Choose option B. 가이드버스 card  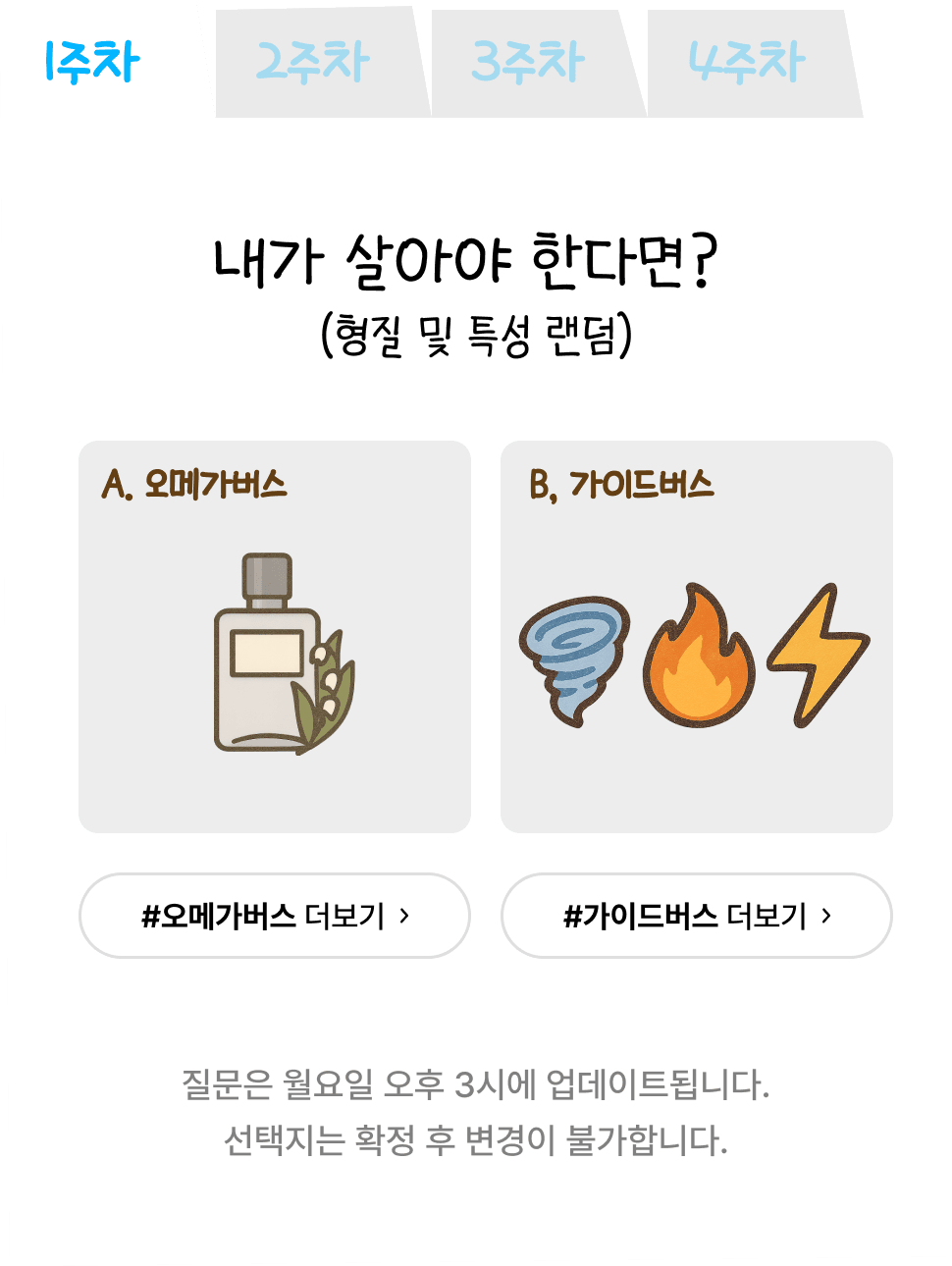coord(697,636)
